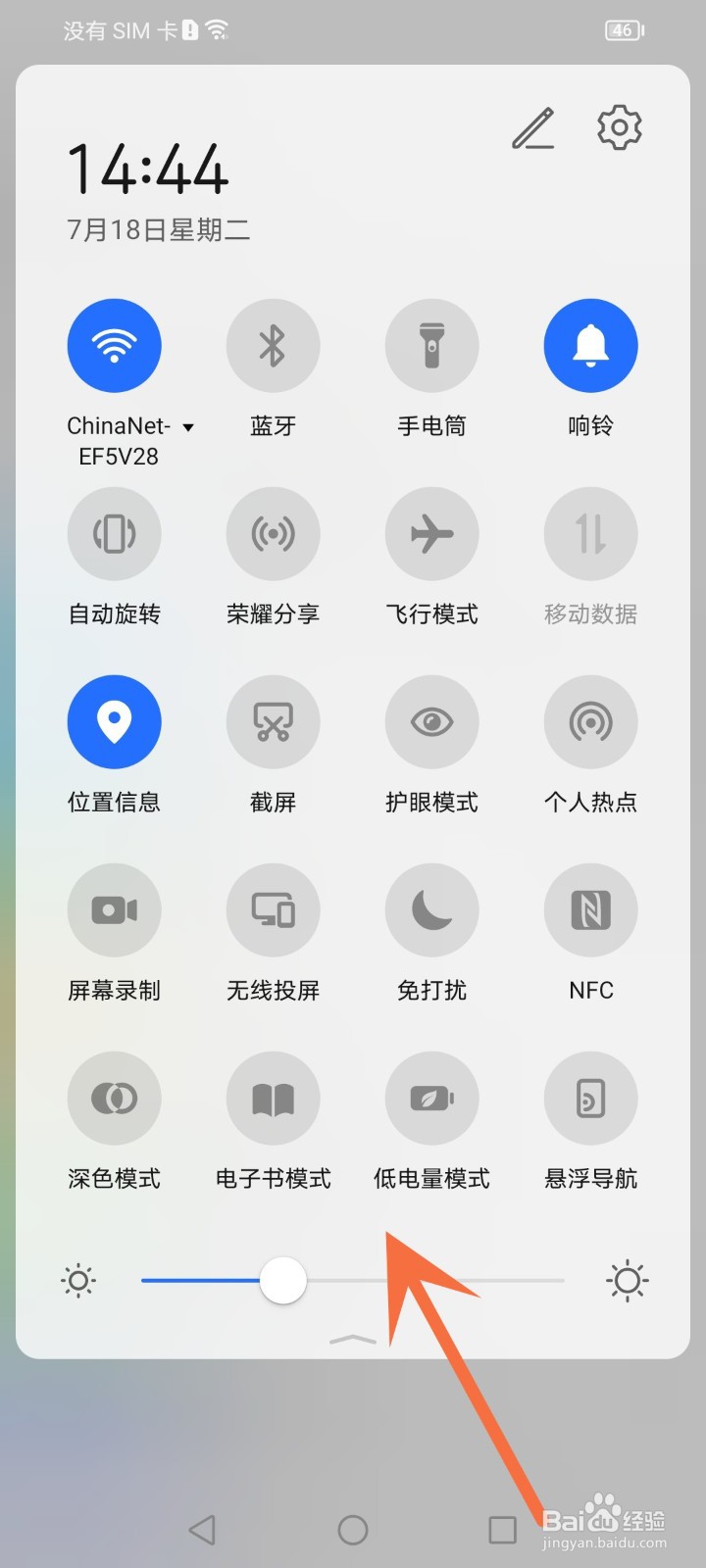This screenshot has width=706, height=1568.
Task: Turn on the flashlight (手电筒)
Action: pyautogui.click(x=432, y=346)
